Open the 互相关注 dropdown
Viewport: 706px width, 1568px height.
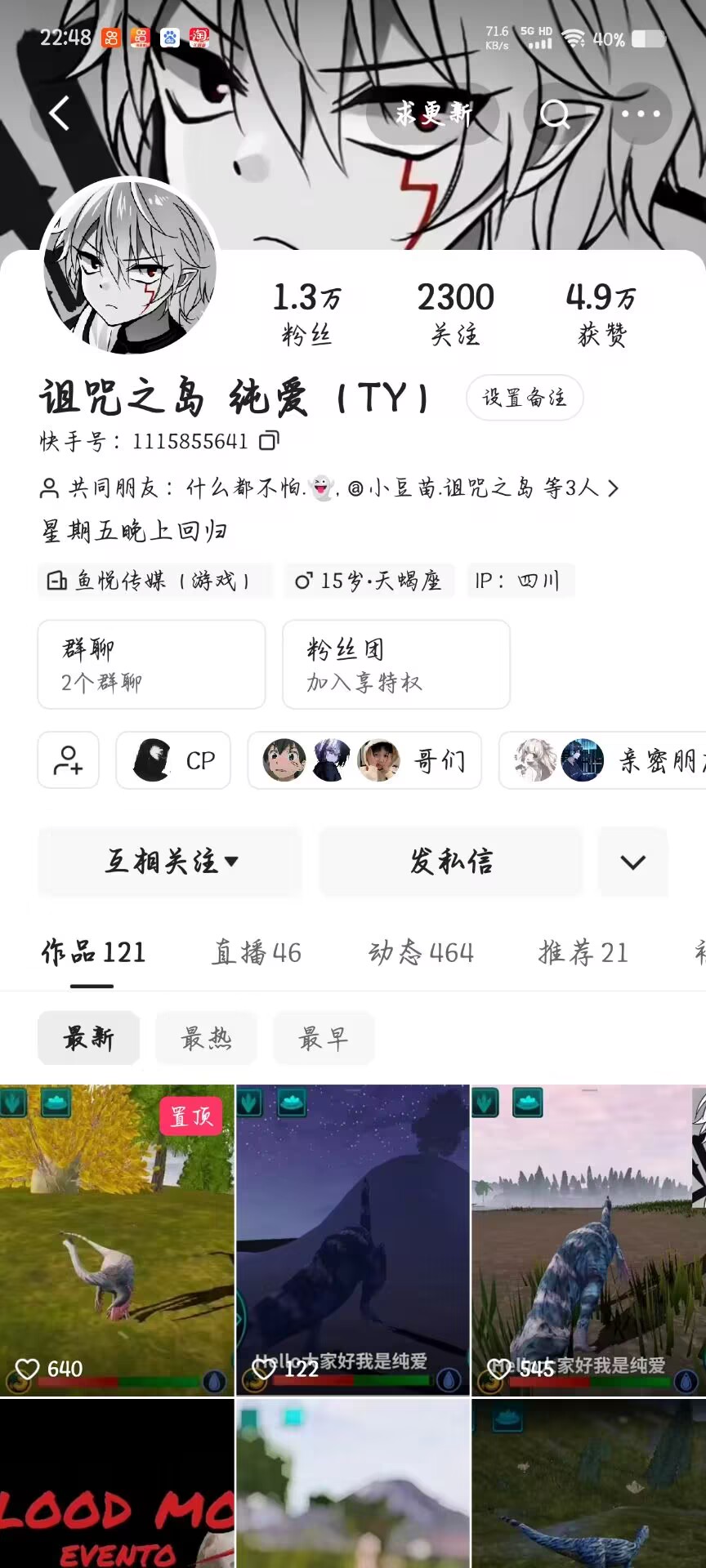[170, 862]
